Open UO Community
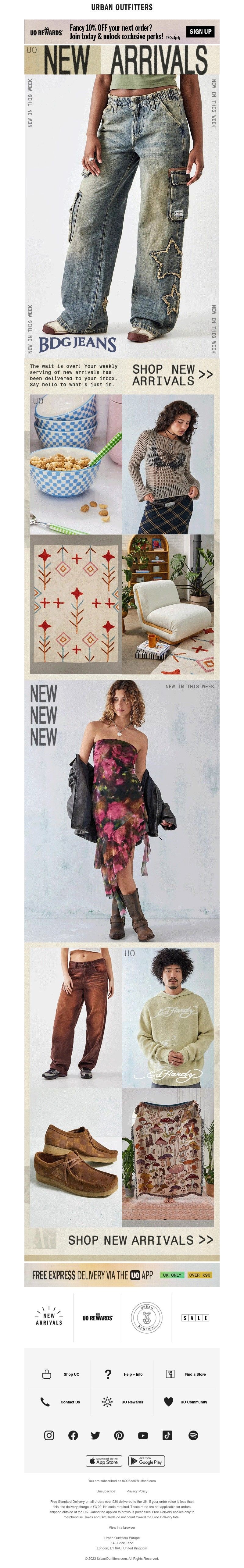Image resolution: width=244 pixels, height=1568 pixels. click(x=186, y=1402)
